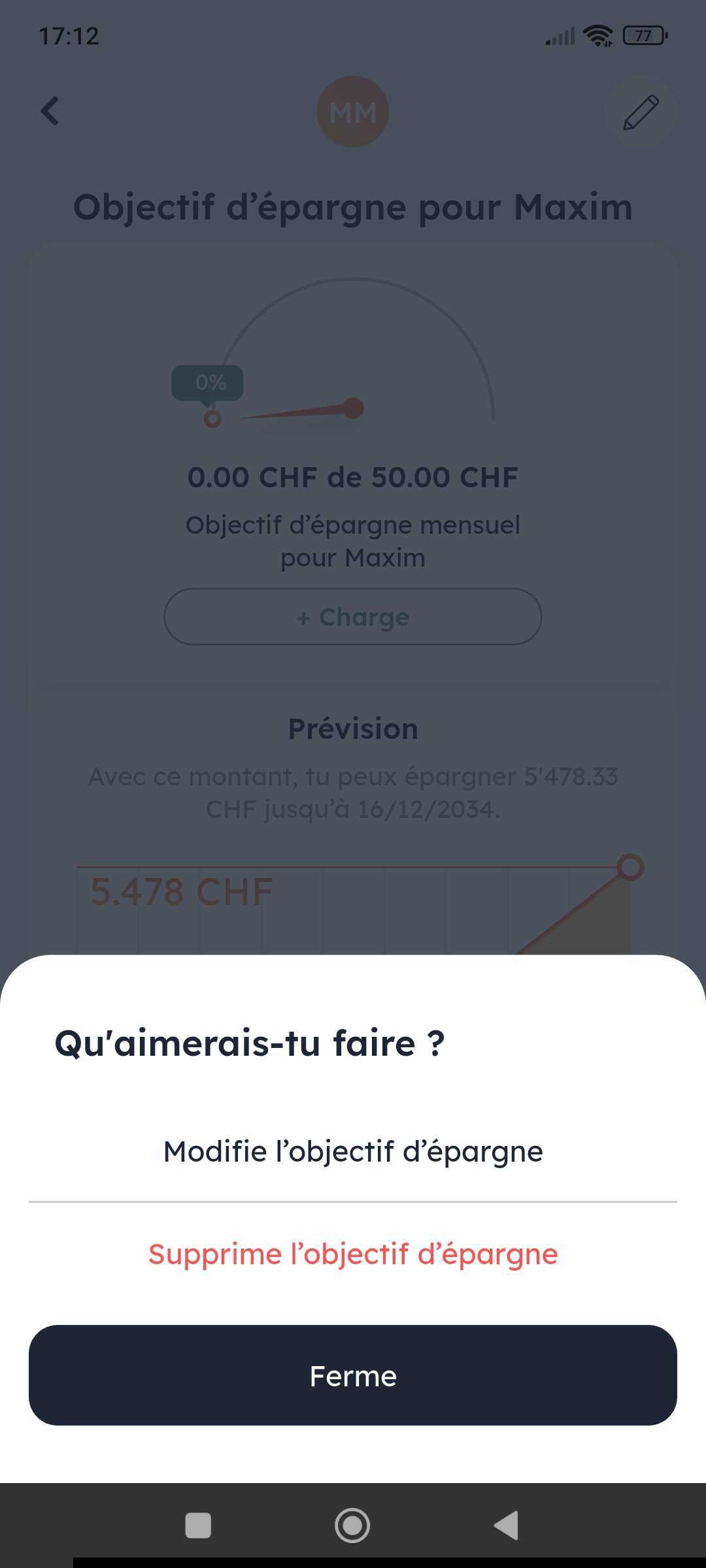This screenshot has height=1568, width=706.
Task: Tap the system back button
Action: (x=506, y=1526)
